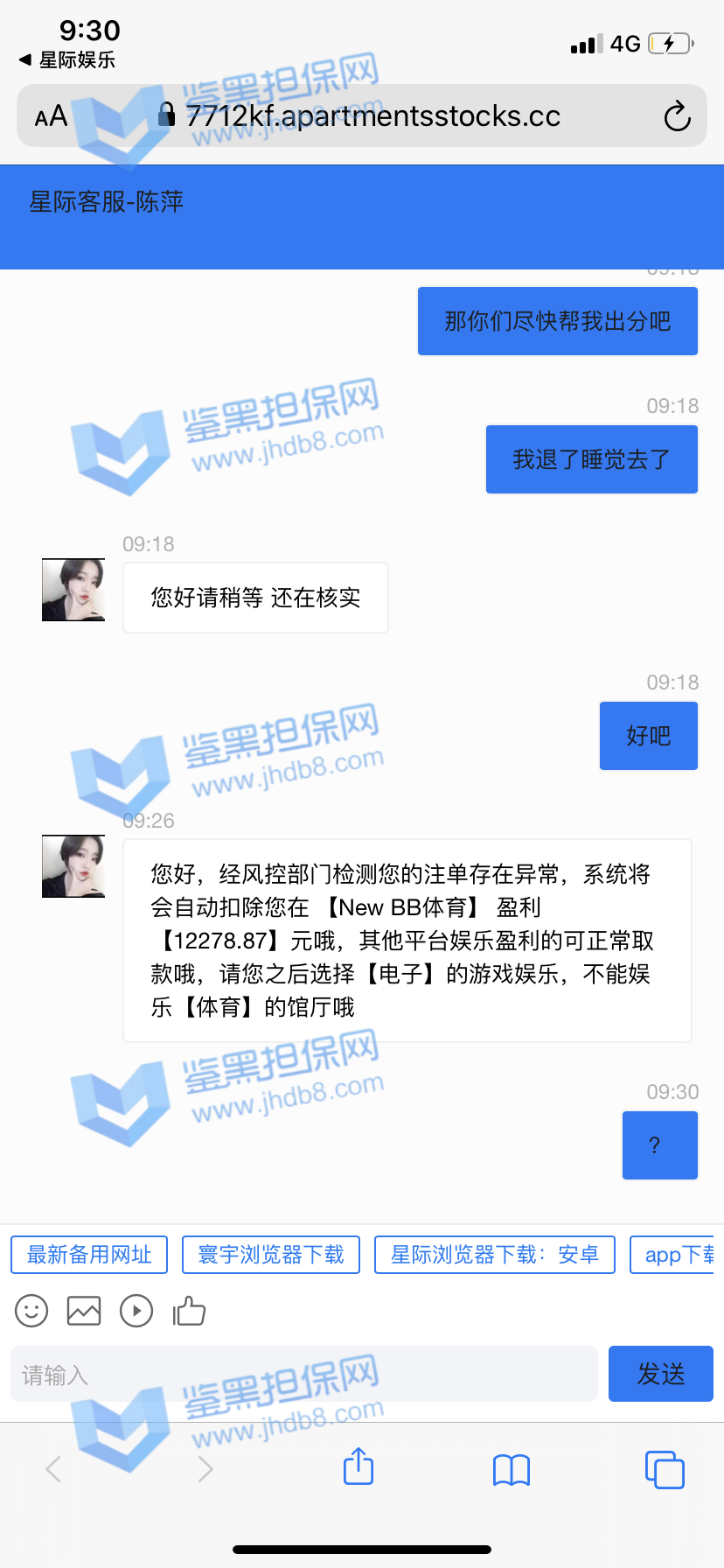Tap the app下载 chip

click(675, 1255)
